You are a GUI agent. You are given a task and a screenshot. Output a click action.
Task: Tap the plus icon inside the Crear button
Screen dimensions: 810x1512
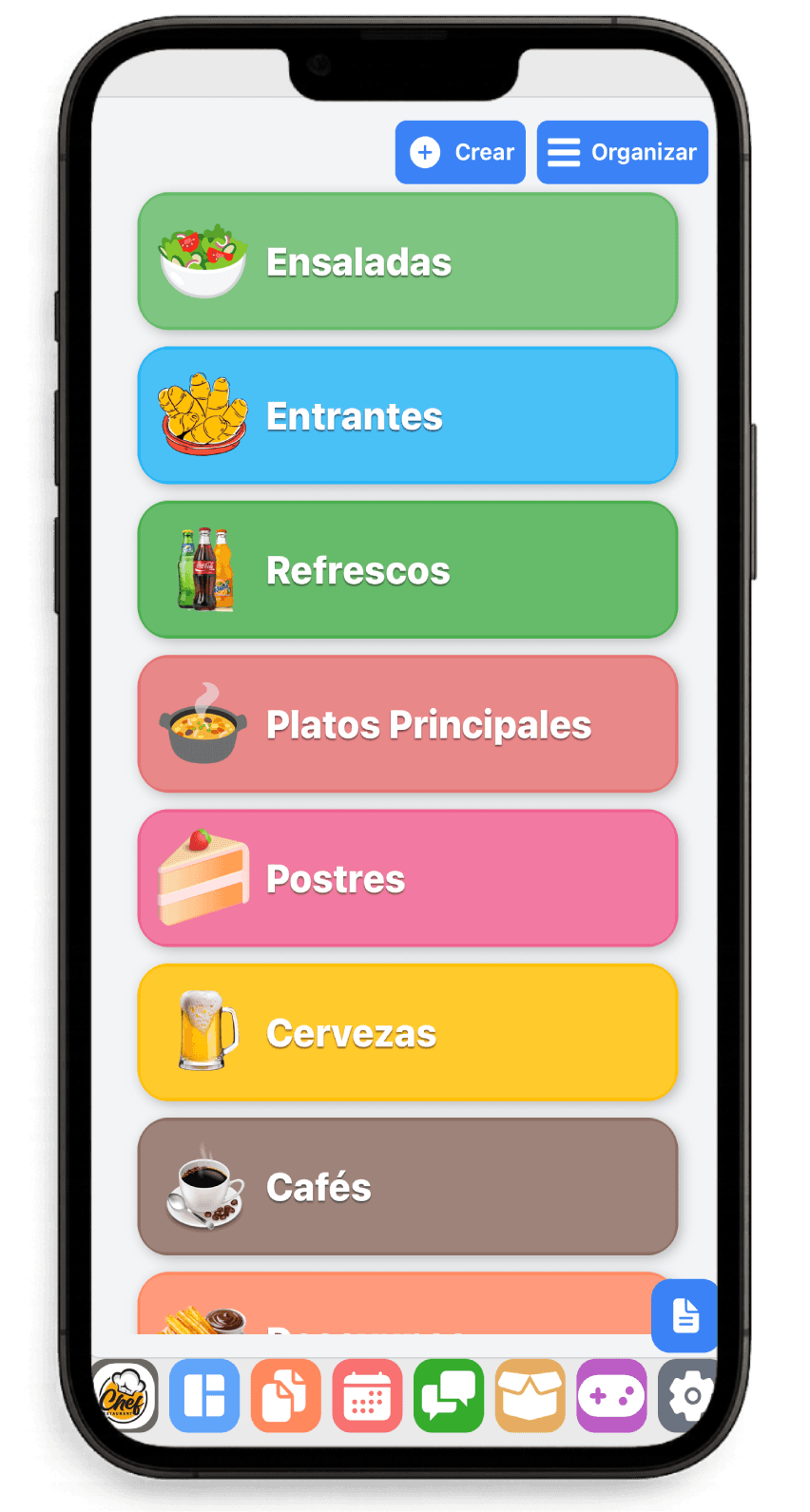pos(424,151)
